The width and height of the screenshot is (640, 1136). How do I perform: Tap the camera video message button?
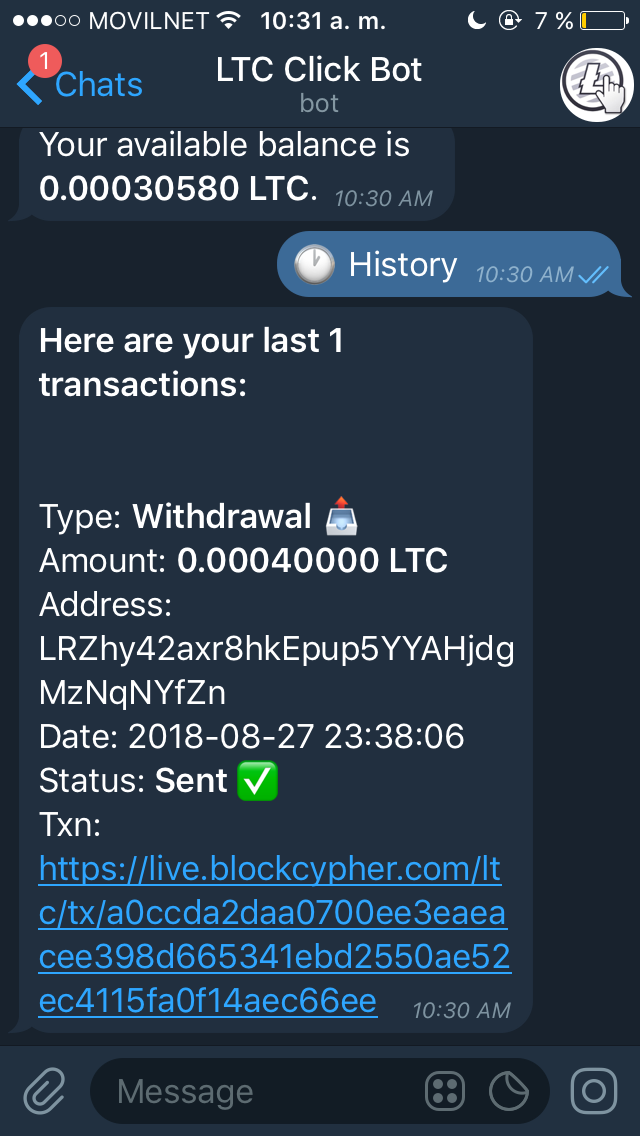click(x=594, y=1091)
